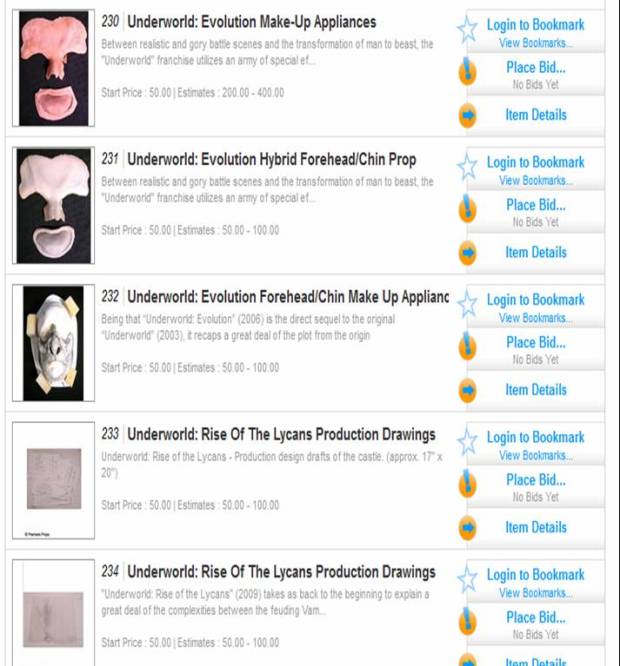Place a bid on lot 233

(x=535, y=480)
